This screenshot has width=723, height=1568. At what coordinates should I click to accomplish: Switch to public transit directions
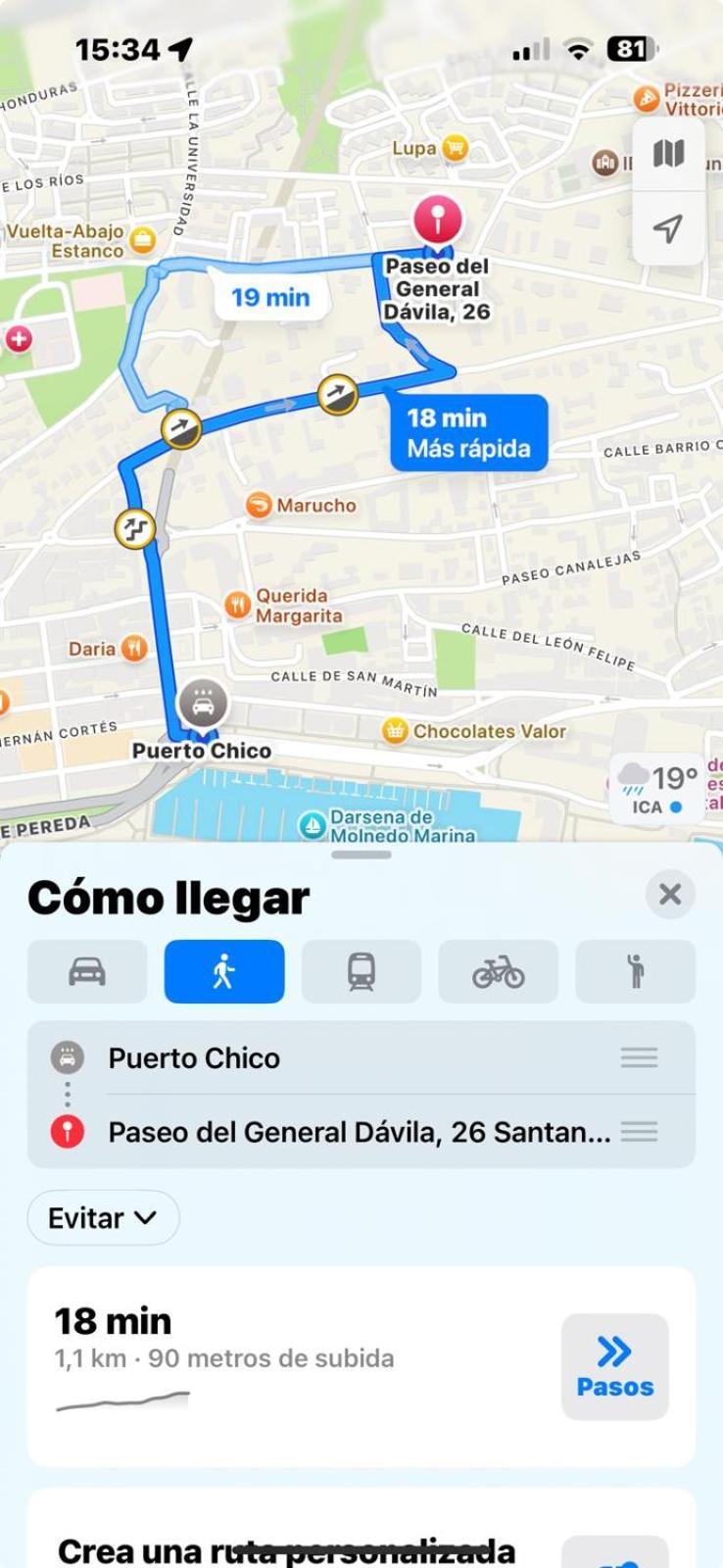click(x=361, y=971)
